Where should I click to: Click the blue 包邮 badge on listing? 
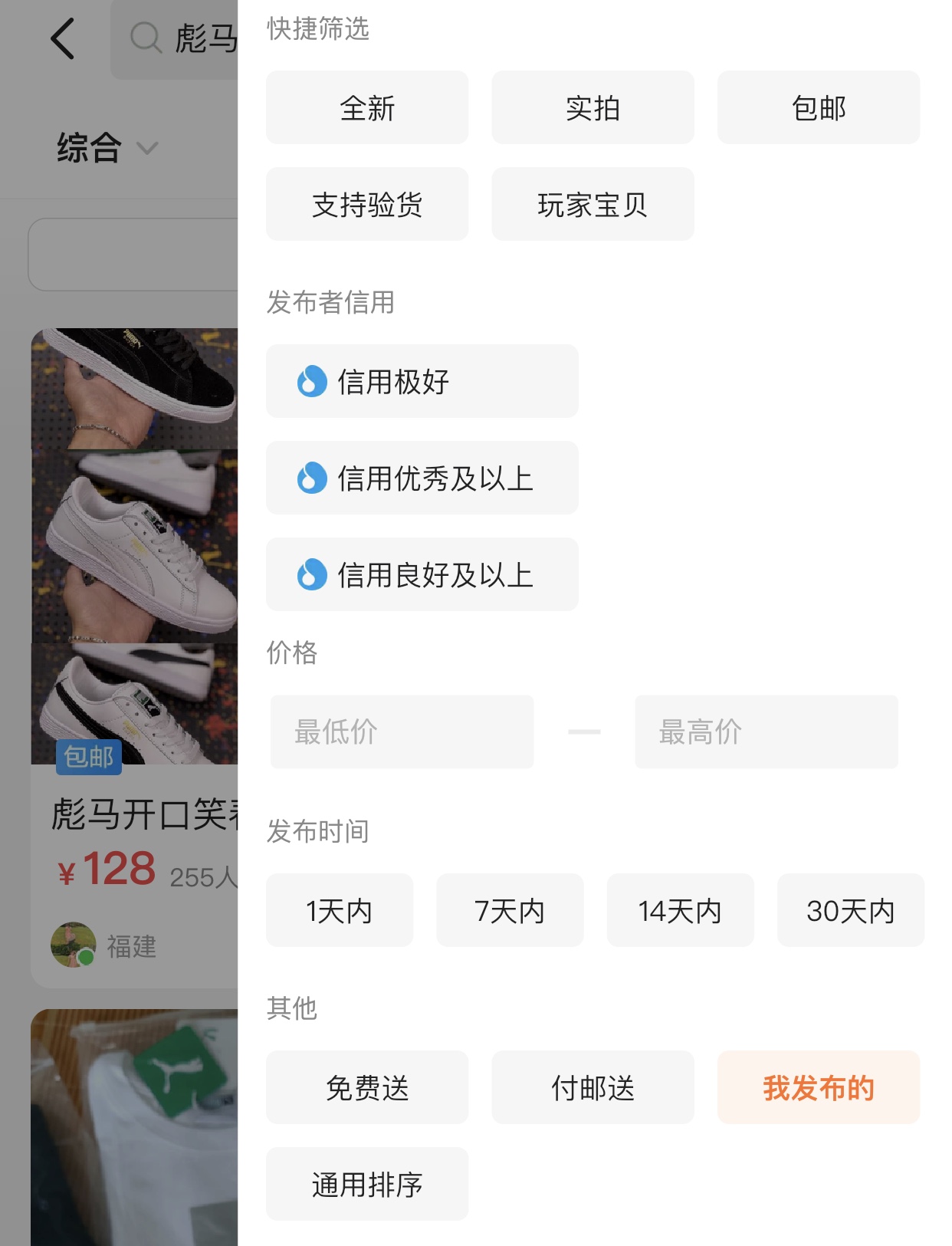tap(88, 758)
